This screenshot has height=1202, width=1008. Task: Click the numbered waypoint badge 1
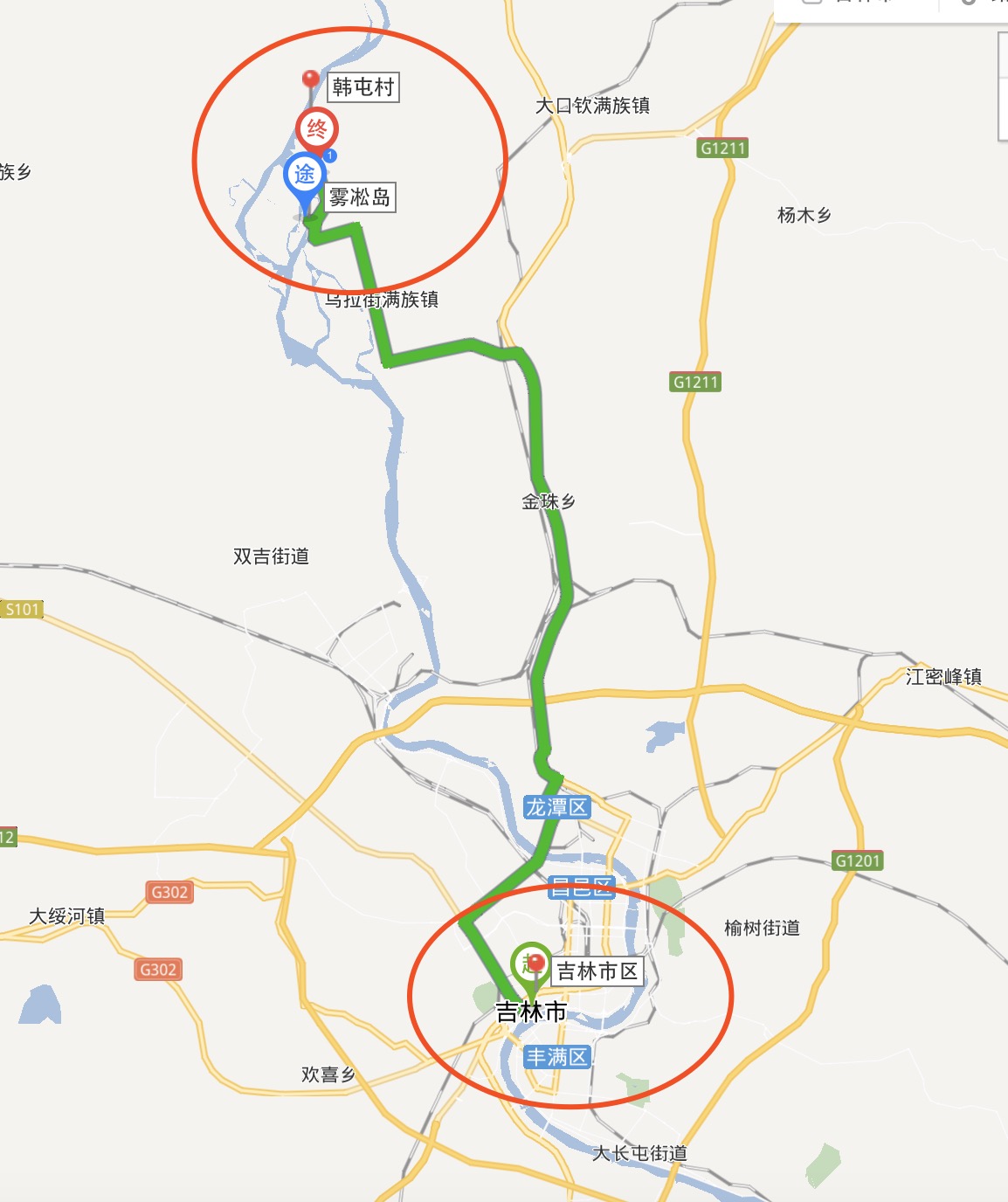pos(330,155)
